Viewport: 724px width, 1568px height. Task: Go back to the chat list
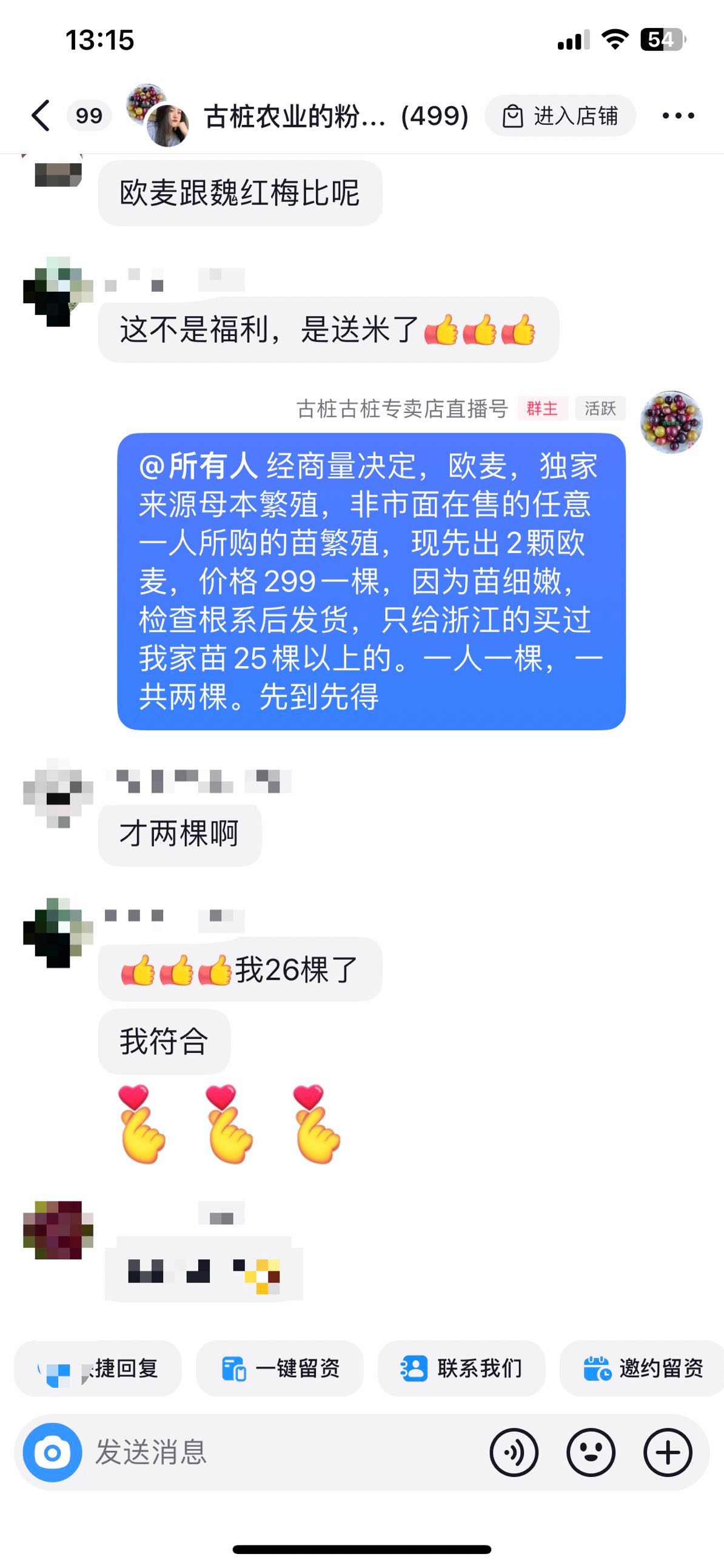[41, 116]
